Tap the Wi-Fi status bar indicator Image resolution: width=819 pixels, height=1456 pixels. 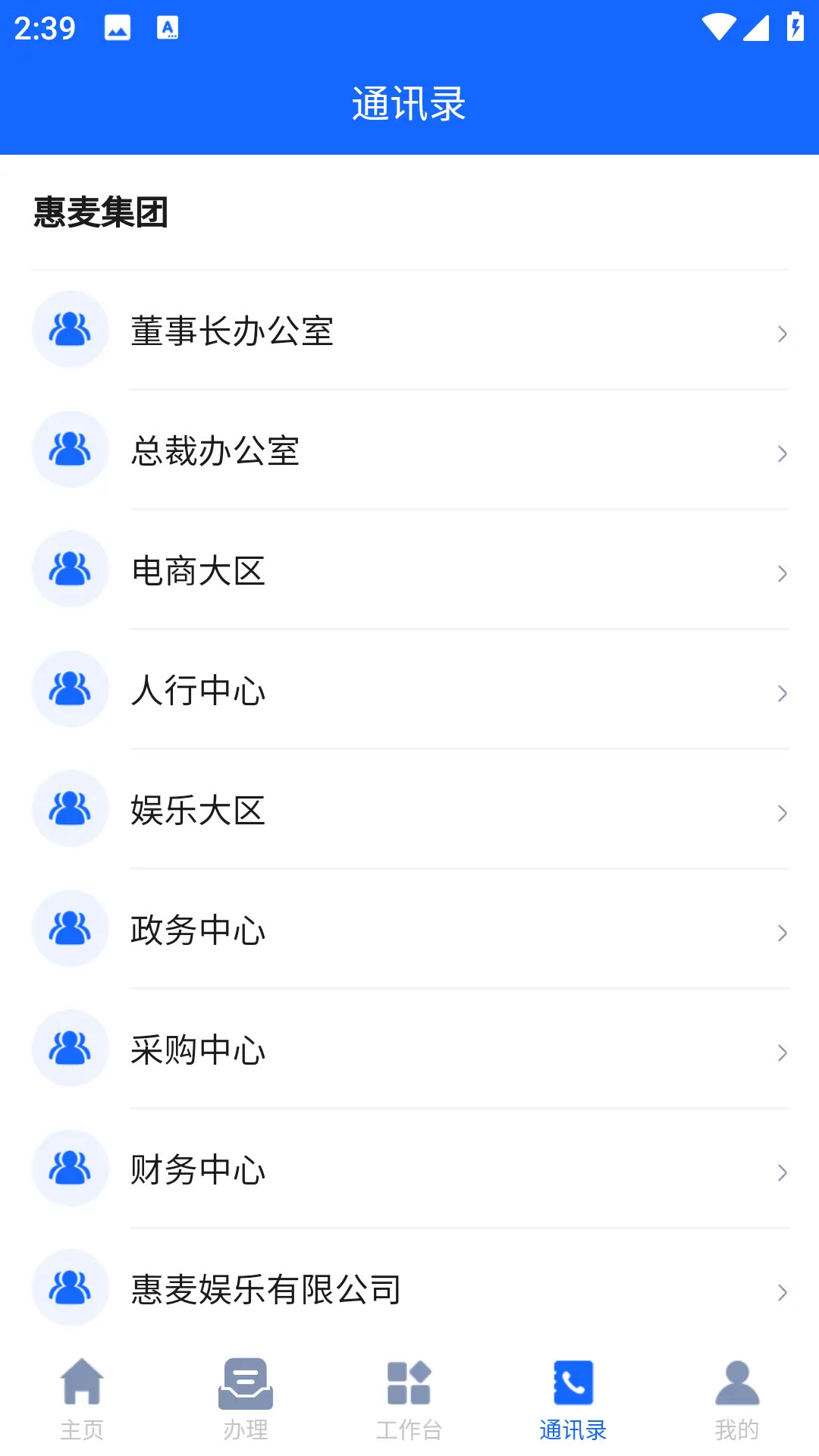[717, 28]
